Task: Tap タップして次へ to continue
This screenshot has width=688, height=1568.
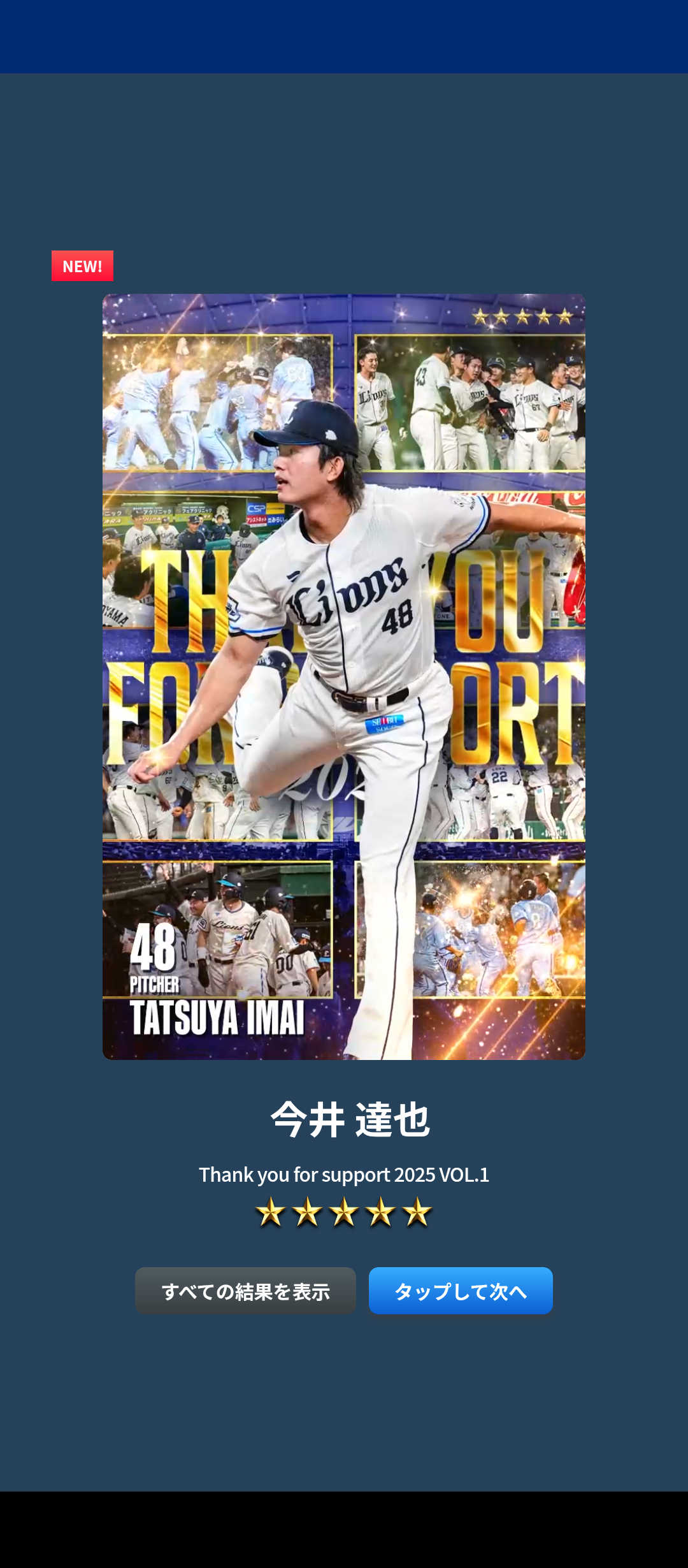Action: click(x=461, y=1291)
